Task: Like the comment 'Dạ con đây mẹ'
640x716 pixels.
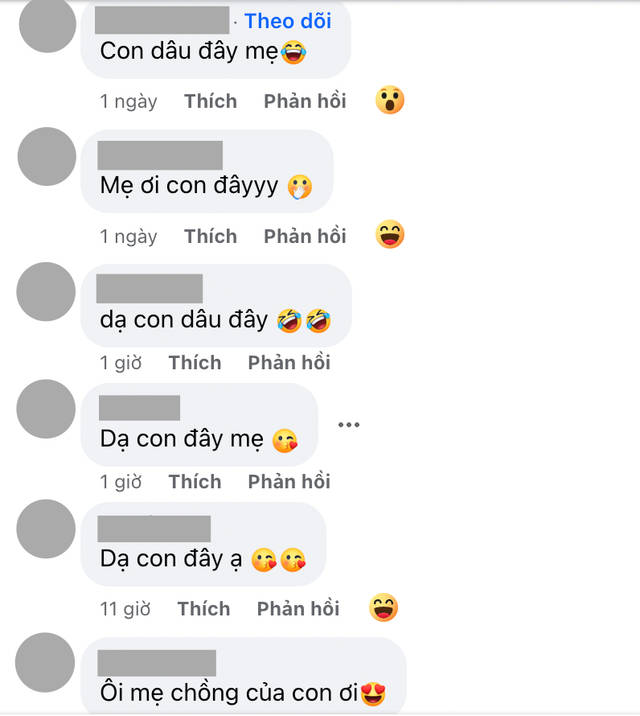Action: coord(194,482)
